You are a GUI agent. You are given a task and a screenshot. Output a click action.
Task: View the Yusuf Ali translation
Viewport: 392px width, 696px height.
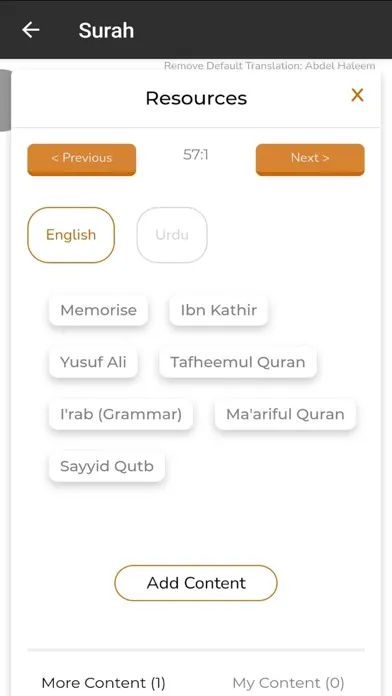point(93,362)
